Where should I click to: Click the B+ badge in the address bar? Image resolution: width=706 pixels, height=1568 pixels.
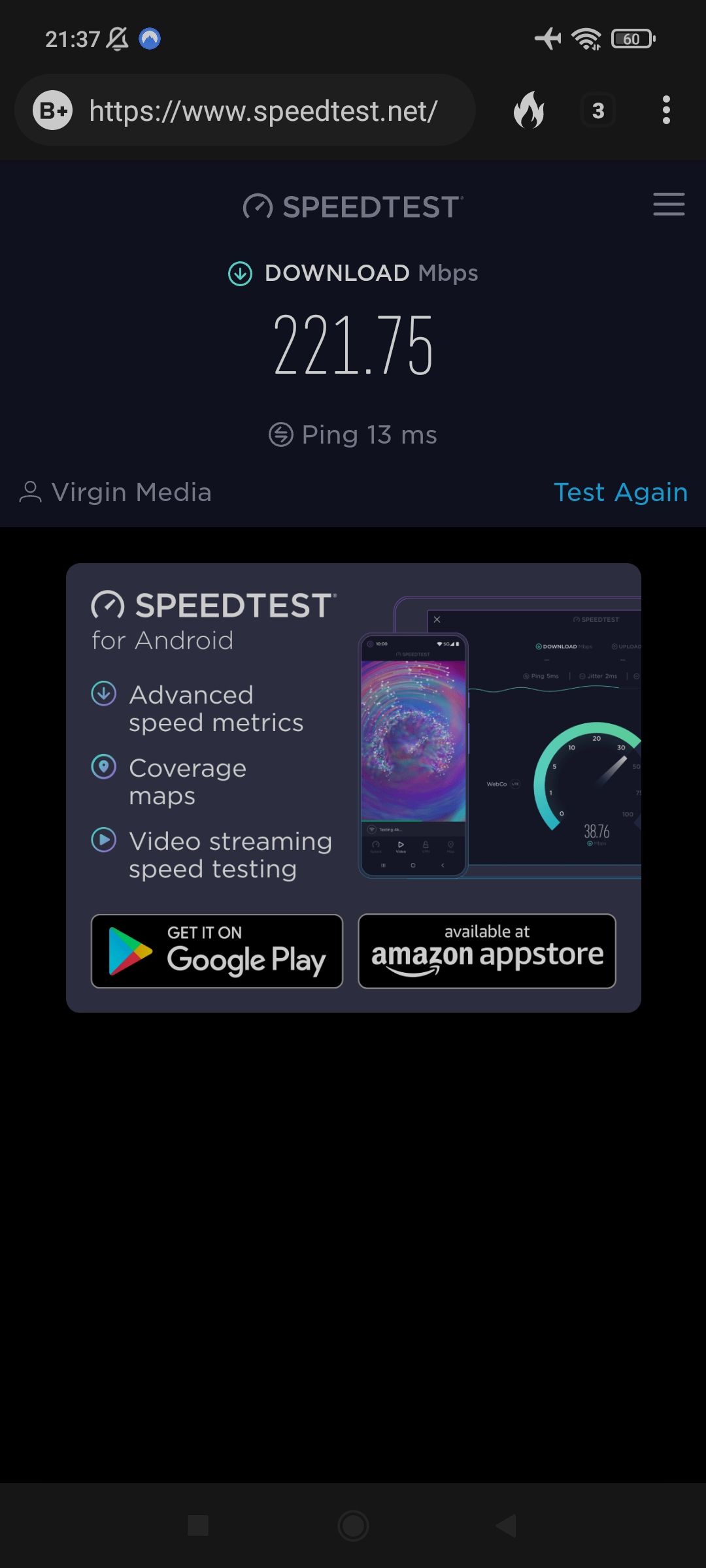pyautogui.click(x=51, y=110)
